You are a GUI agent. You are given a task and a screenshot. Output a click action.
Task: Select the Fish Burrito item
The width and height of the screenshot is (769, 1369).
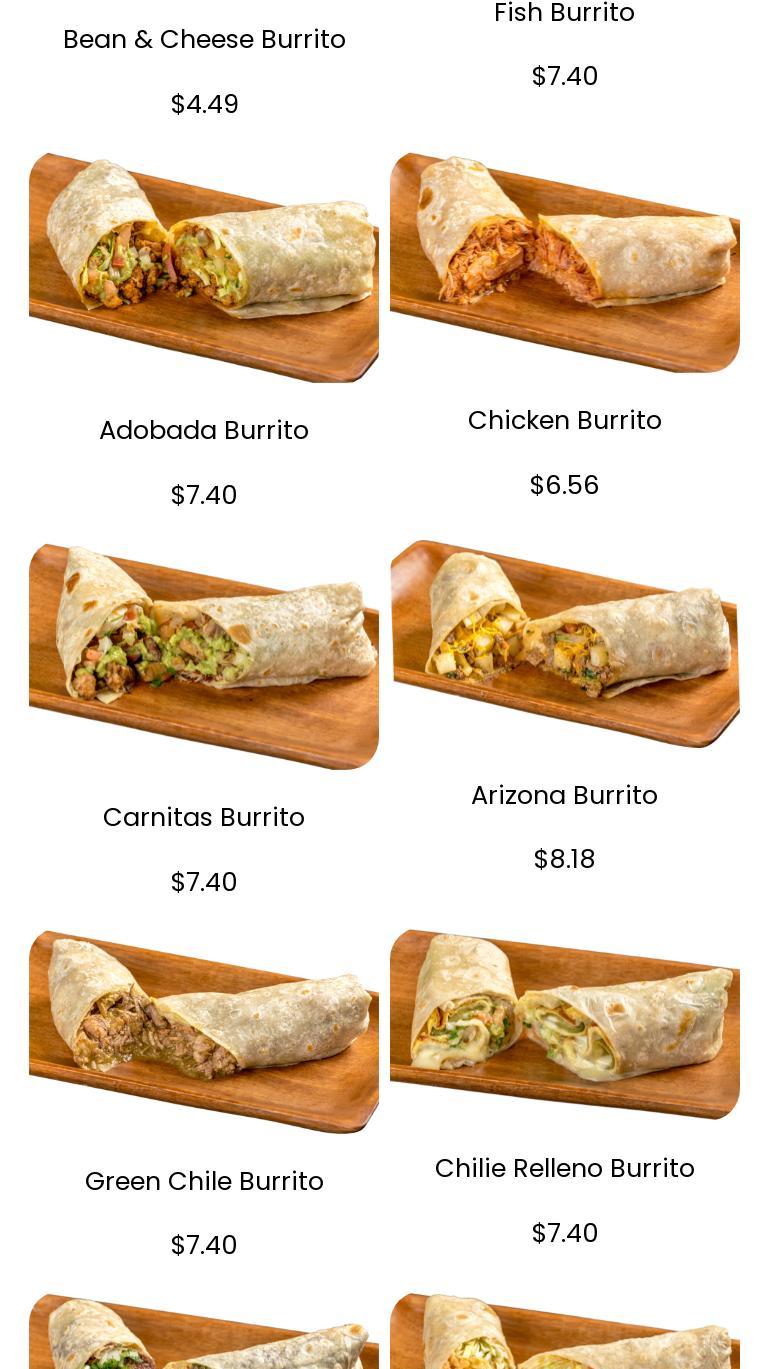point(564,14)
